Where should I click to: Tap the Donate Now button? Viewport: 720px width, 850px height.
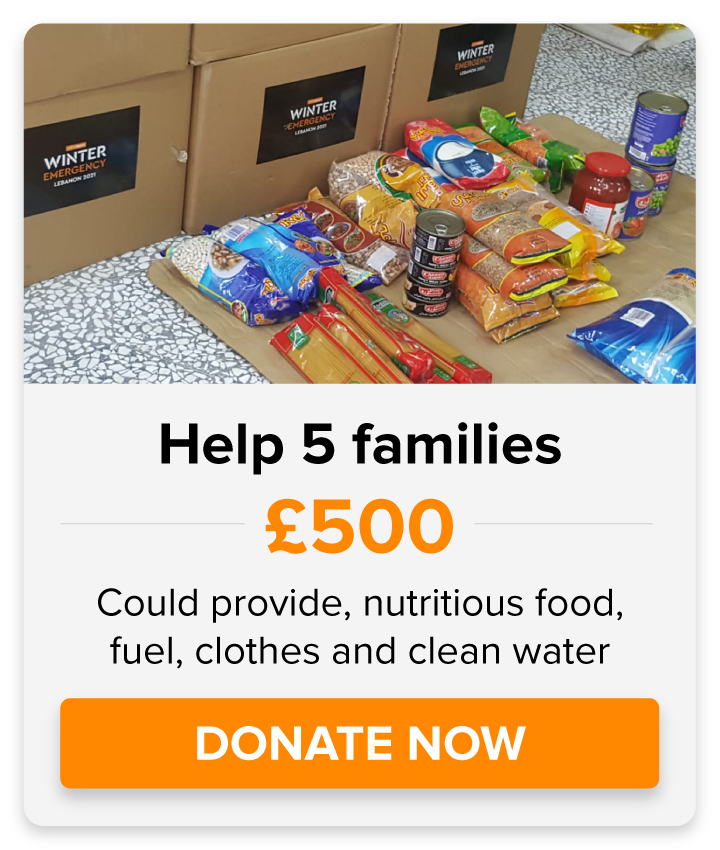coord(359,743)
